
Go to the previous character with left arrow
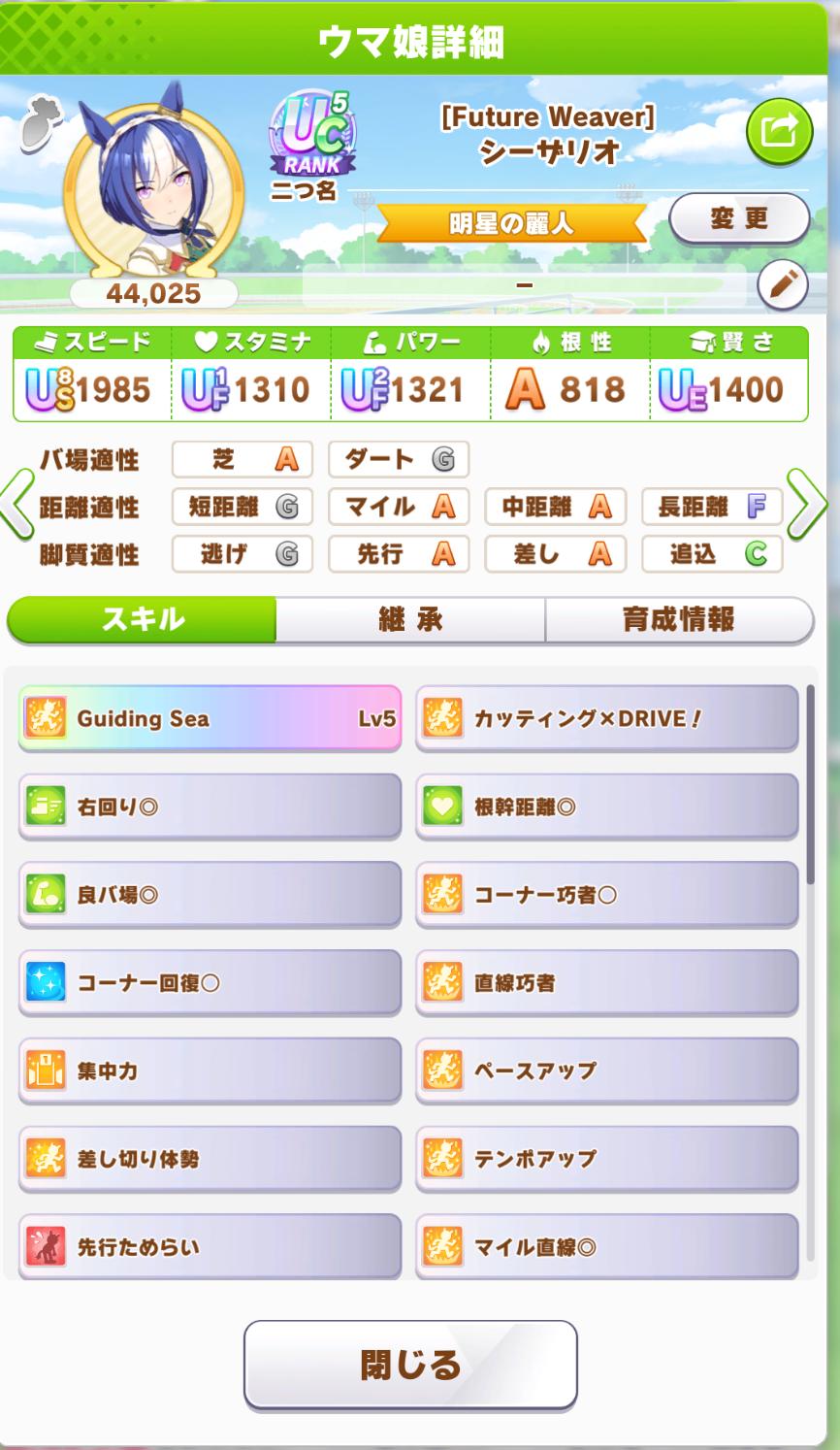pyautogui.click(x=17, y=505)
